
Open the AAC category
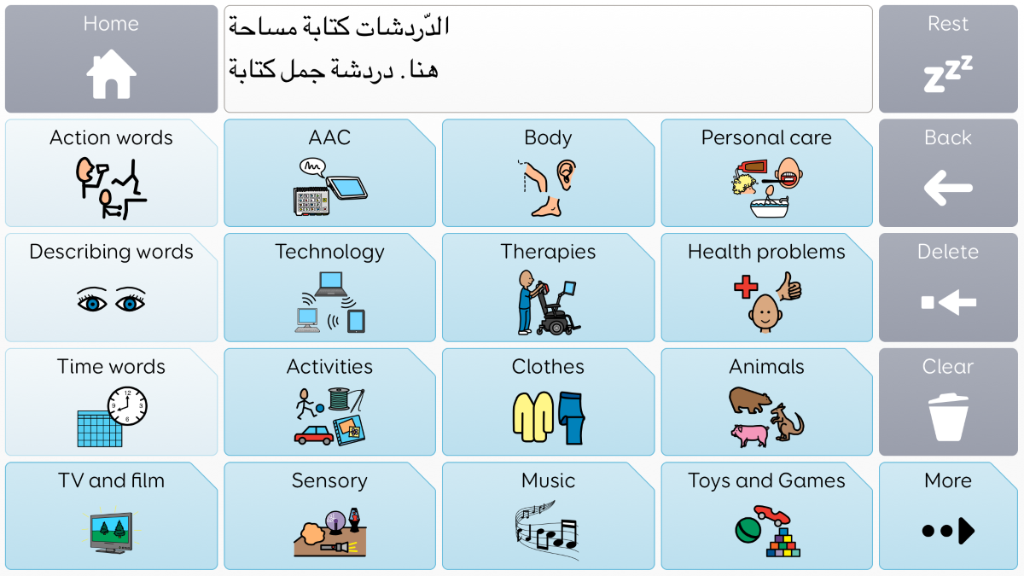coord(329,173)
